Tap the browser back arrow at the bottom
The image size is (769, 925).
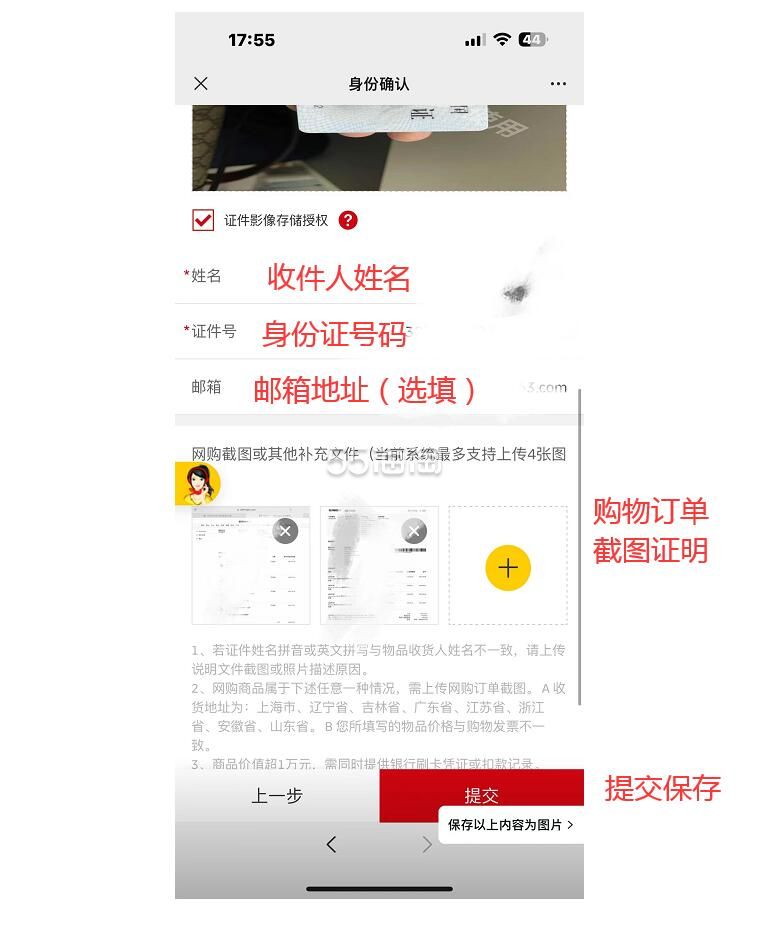coord(332,845)
